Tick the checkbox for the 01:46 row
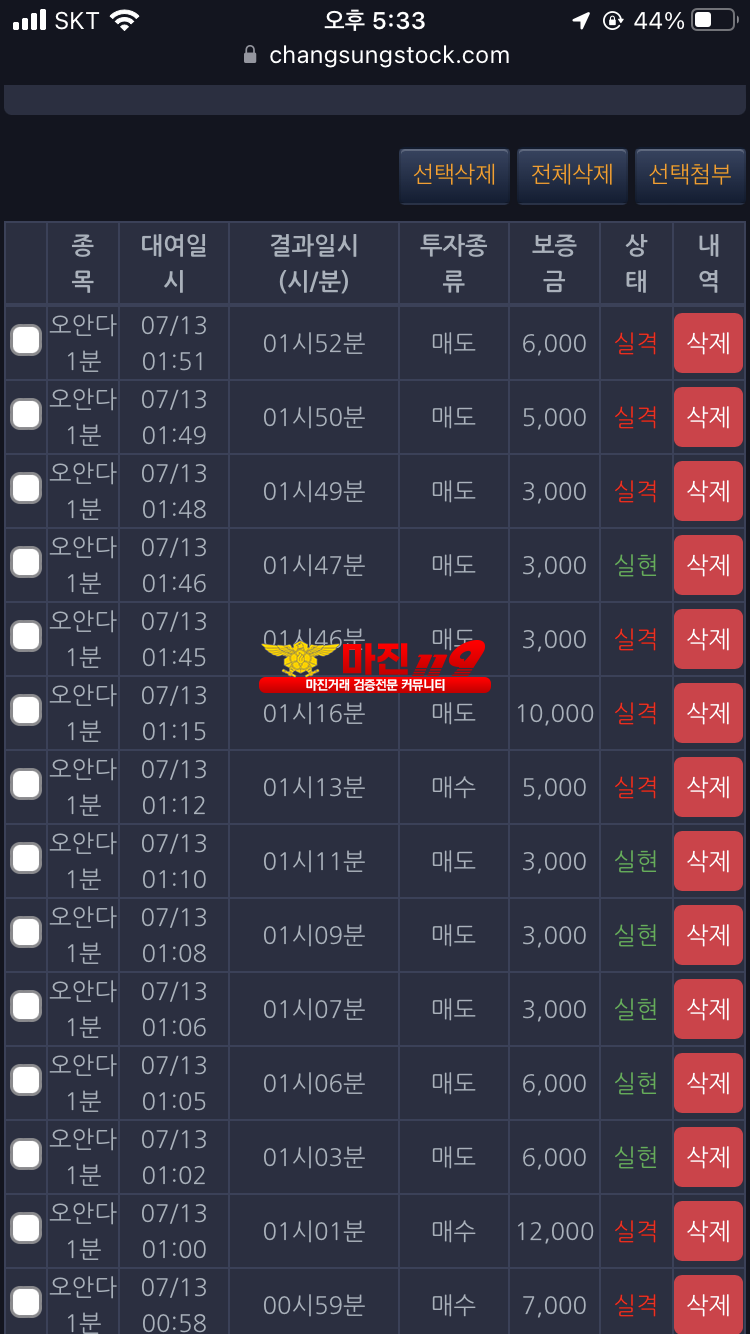 pyautogui.click(x=25, y=563)
